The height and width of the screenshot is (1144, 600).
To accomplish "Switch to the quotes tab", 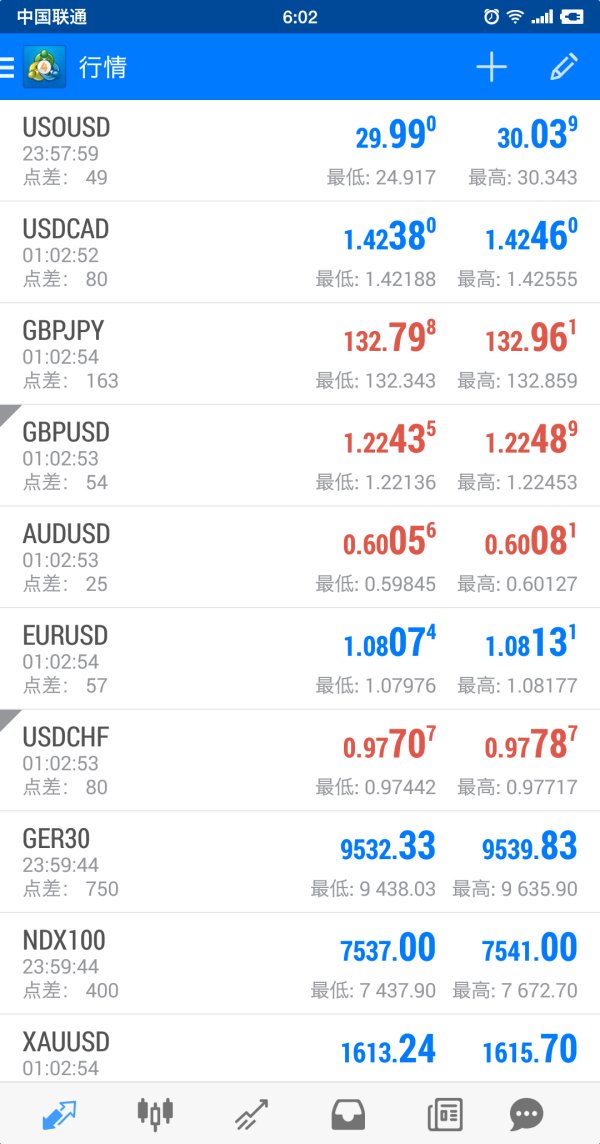I will click(58, 1114).
